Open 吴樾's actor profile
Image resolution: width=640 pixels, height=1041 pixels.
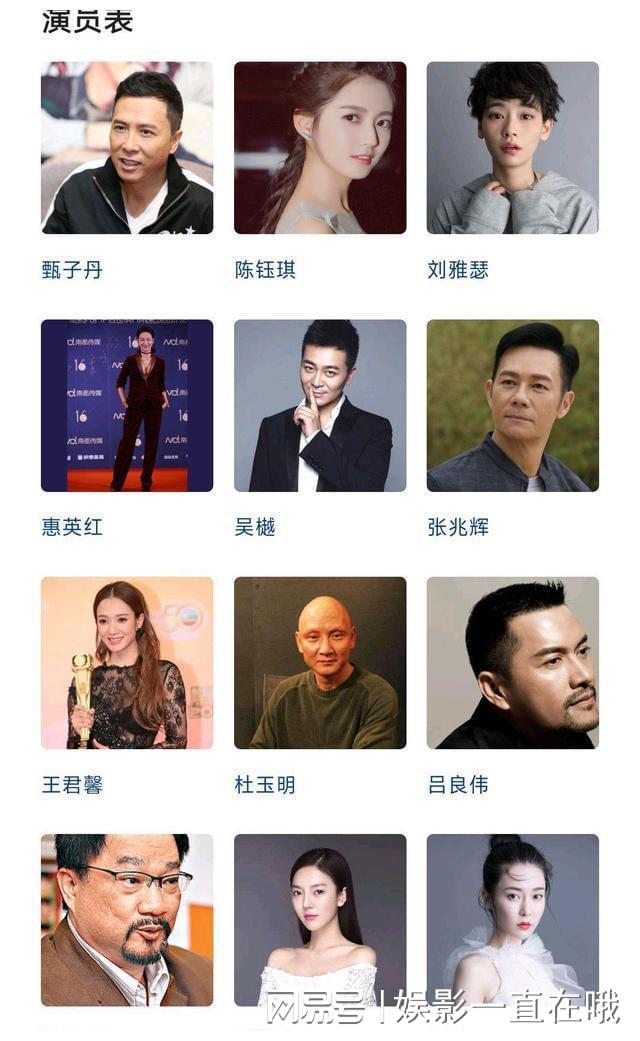[320, 405]
